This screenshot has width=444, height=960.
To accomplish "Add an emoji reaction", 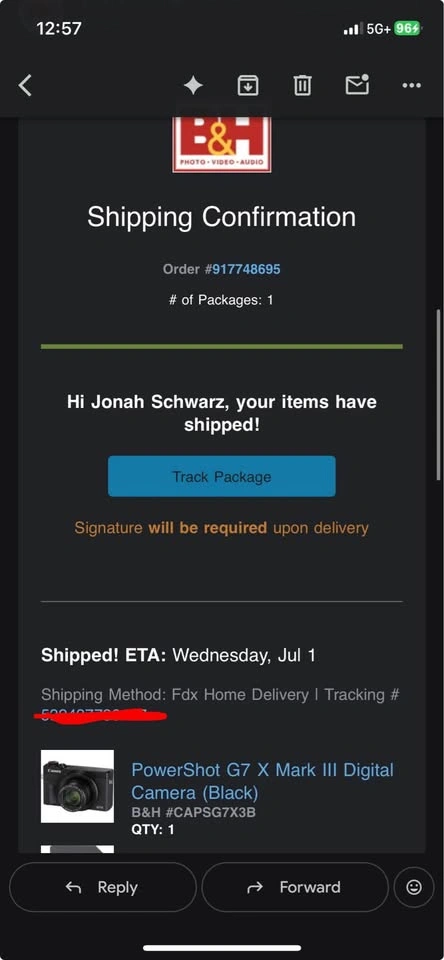I will click(414, 887).
